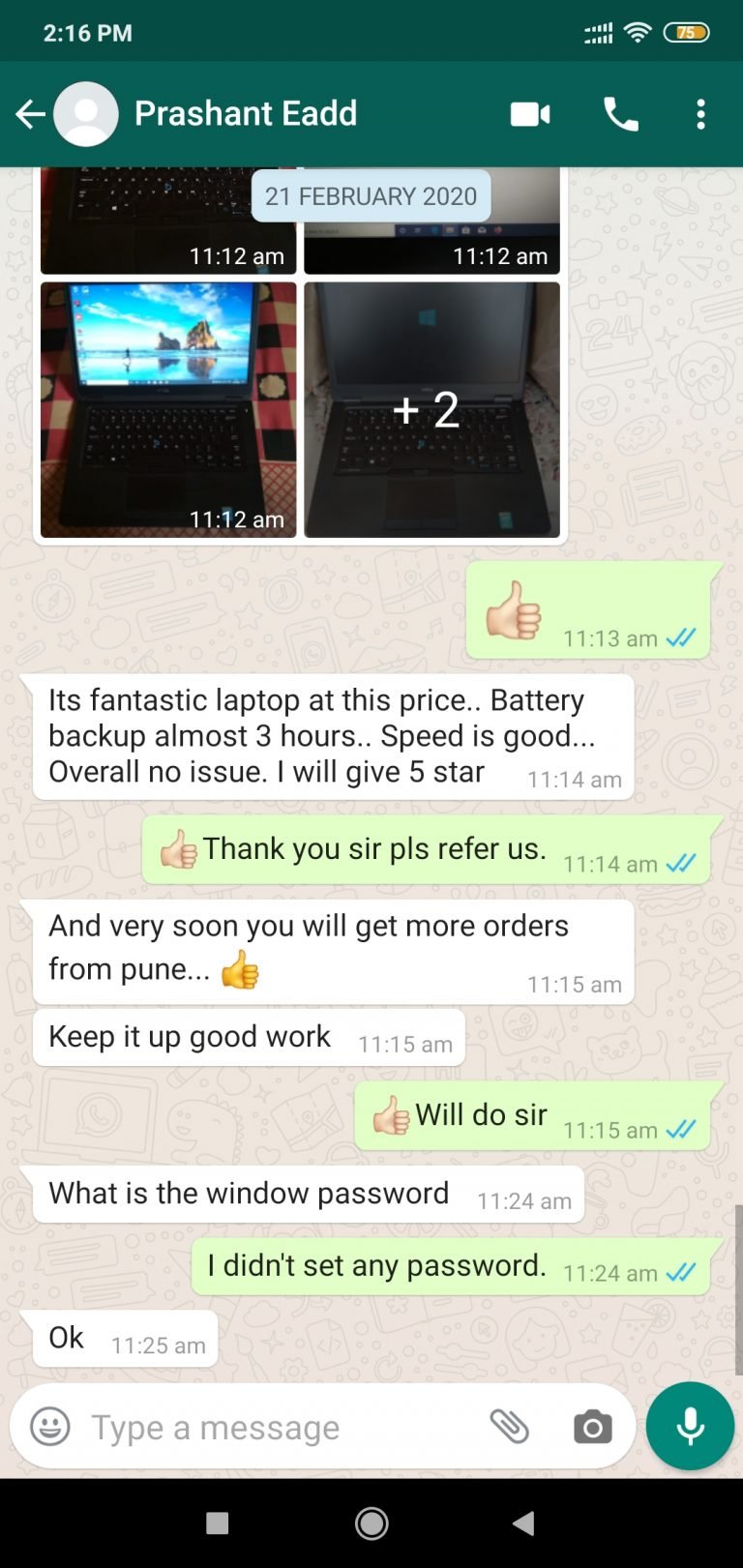
Task: Start a voice call with Prashant Eadd
Action: pyautogui.click(x=620, y=113)
